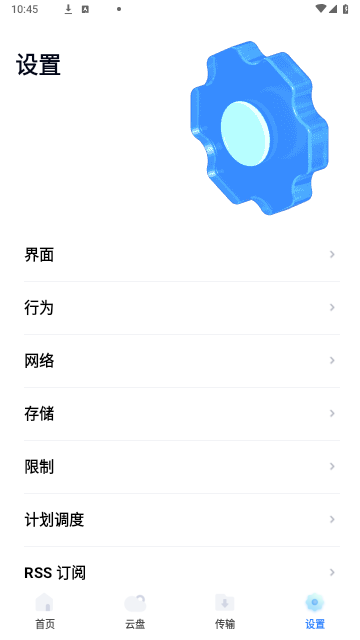Open the 限制 settings row

click(180, 467)
